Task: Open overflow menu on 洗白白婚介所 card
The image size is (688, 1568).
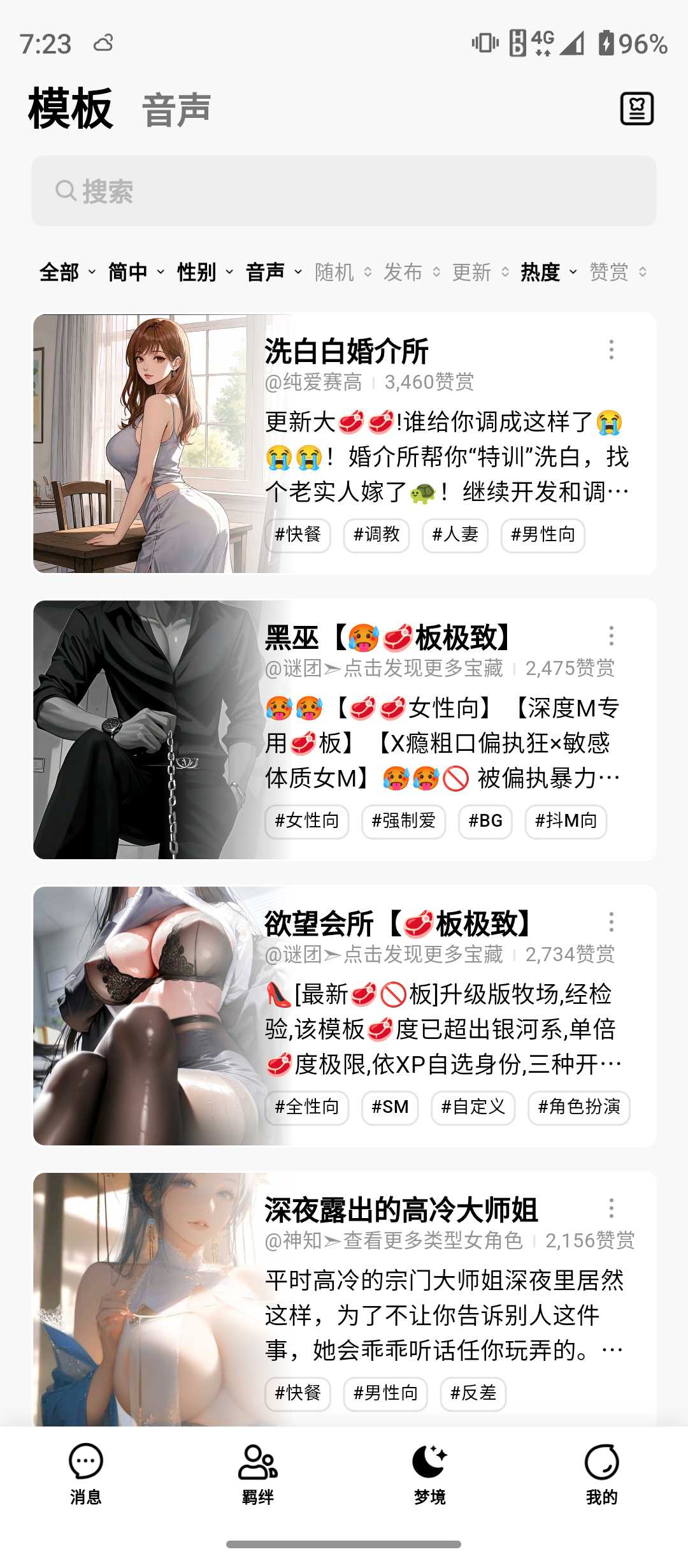Action: click(x=611, y=349)
